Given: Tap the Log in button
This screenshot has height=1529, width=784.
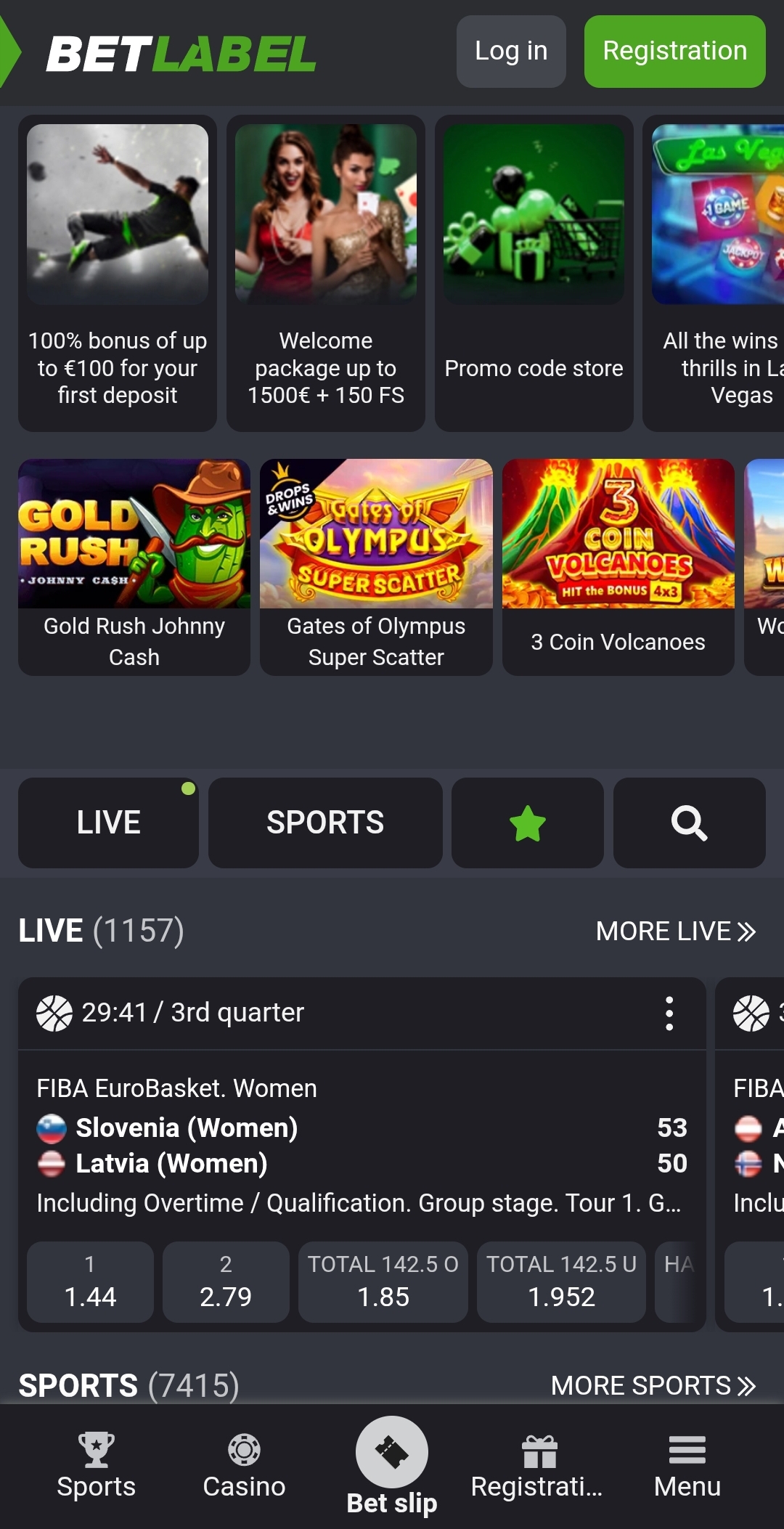Looking at the screenshot, I should (x=510, y=52).
